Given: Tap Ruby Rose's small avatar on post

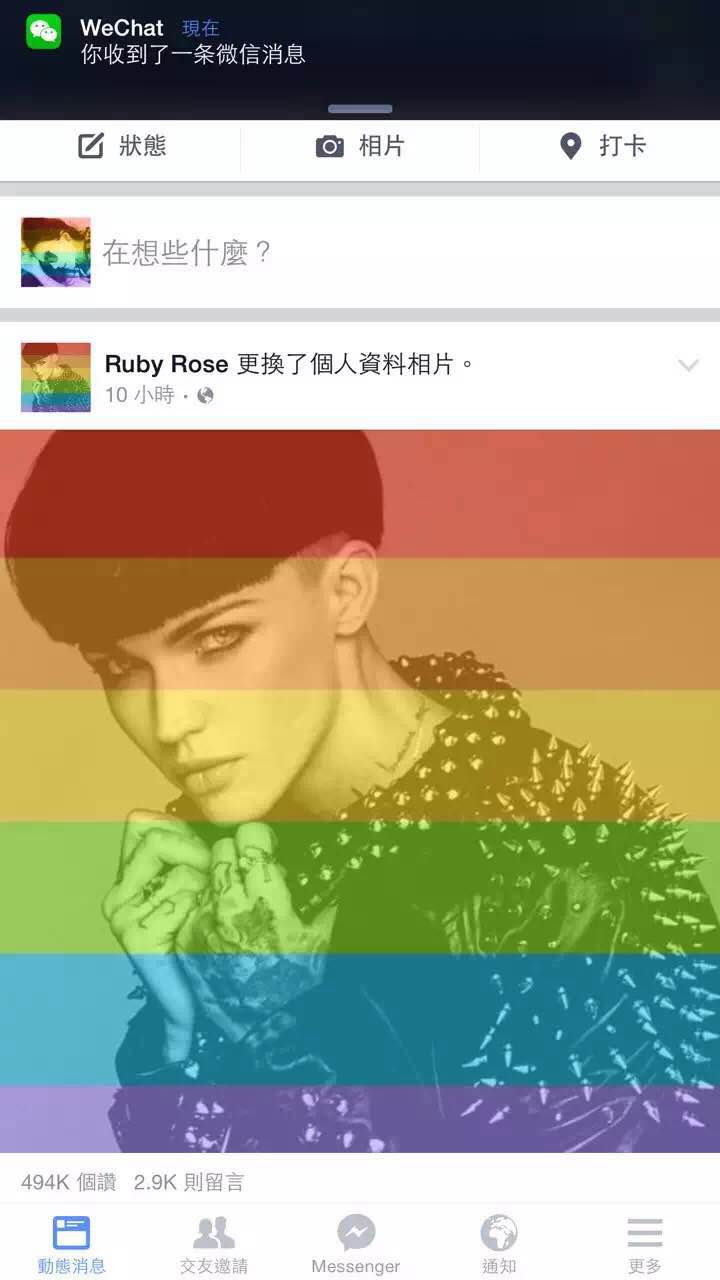Looking at the screenshot, I should (55, 377).
